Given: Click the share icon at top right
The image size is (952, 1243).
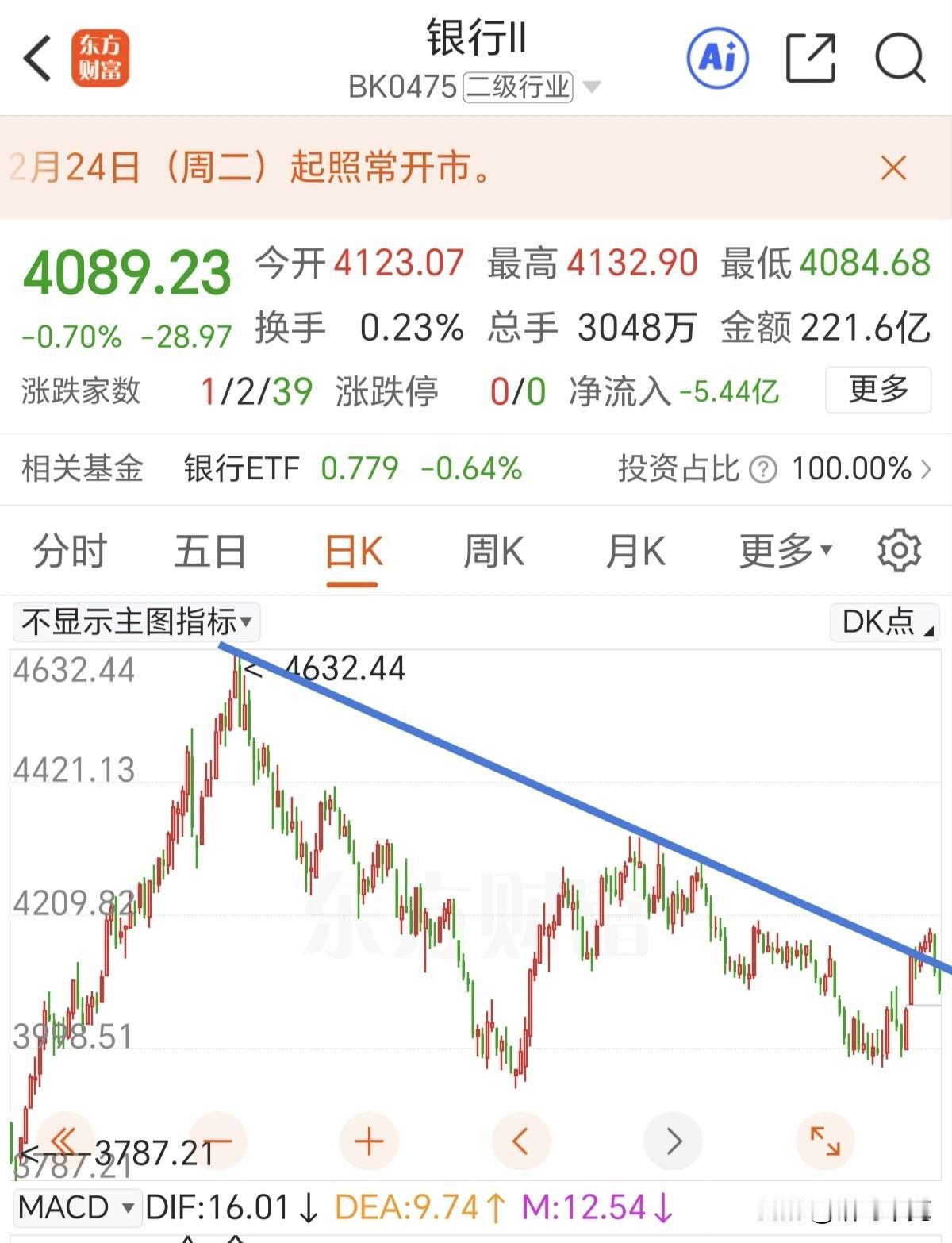Looking at the screenshot, I should click(x=811, y=58).
